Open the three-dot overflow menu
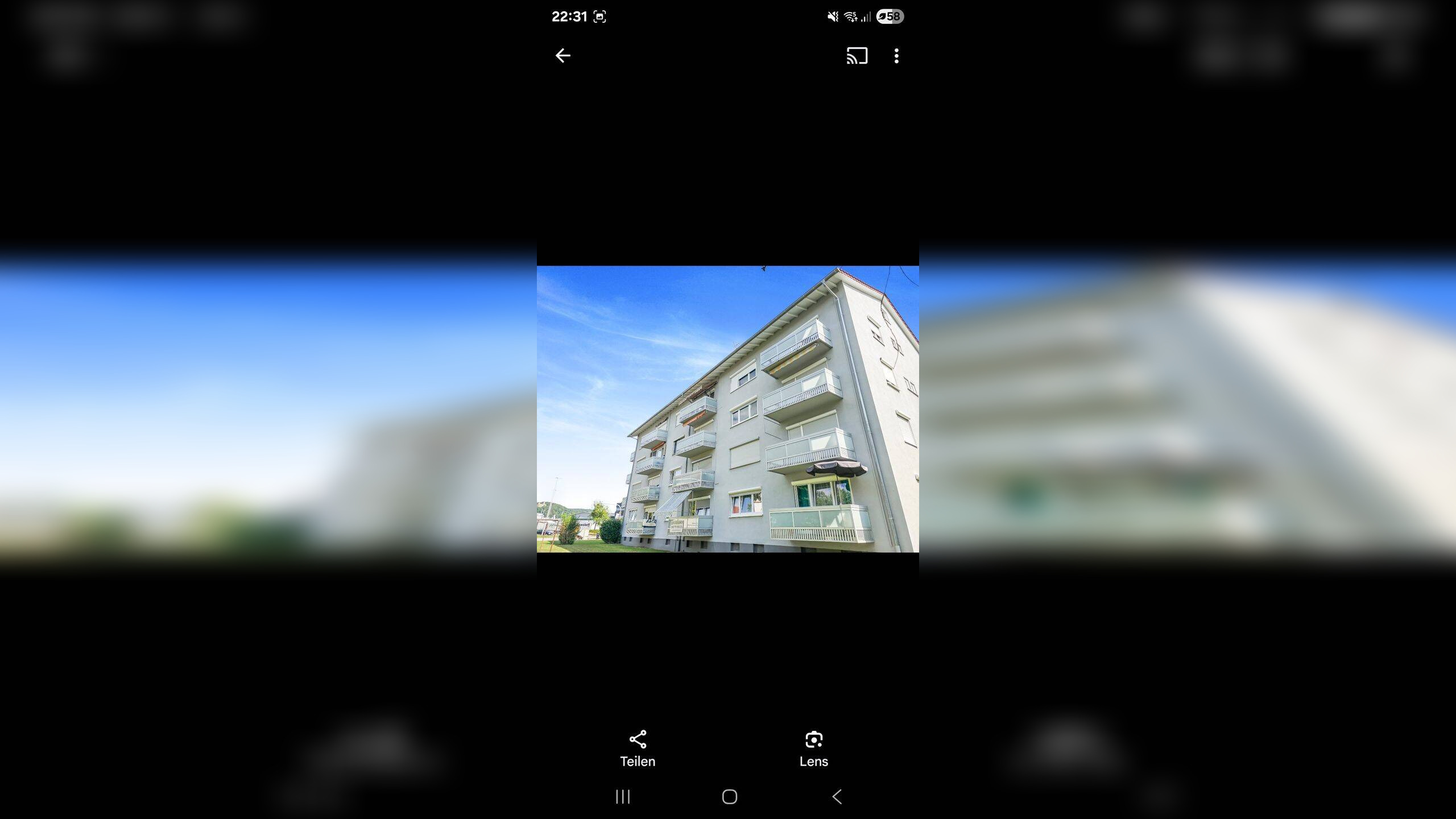The height and width of the screenshot is (819, 1456). coord(896,56)
